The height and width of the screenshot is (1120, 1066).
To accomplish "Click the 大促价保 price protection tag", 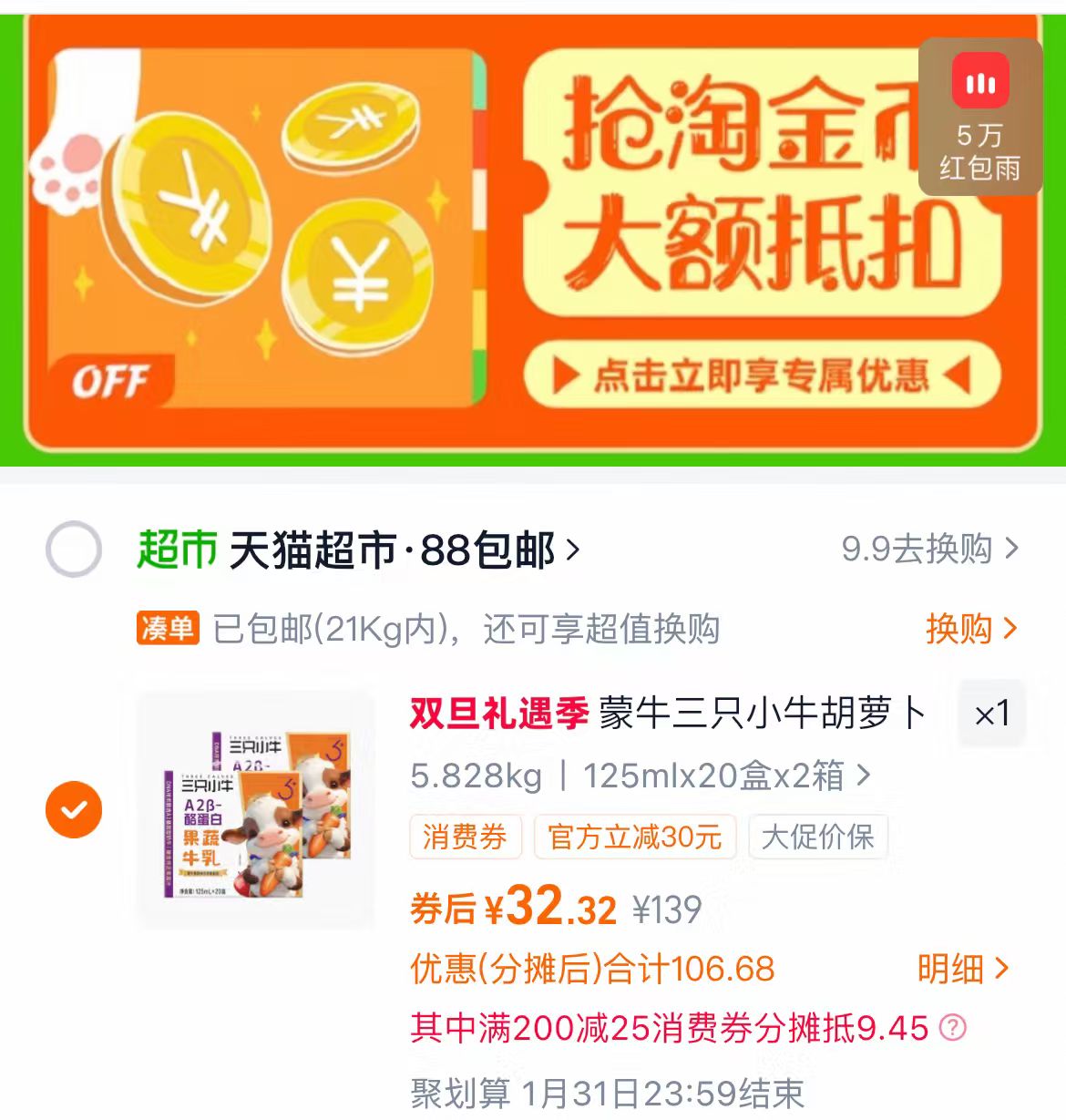I will tap(815, 837).
